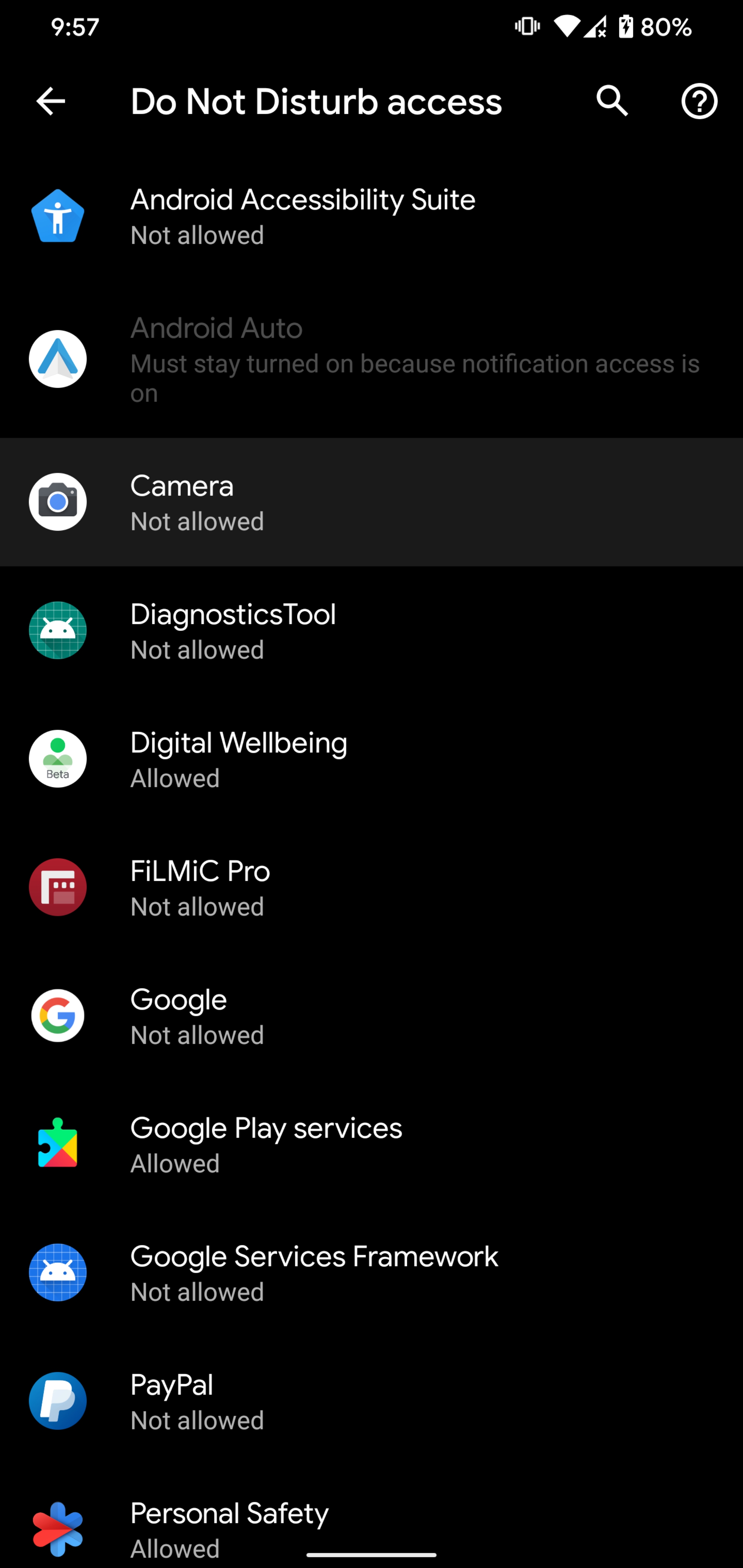Go back using the top arrow
Screen dimensions: 743x1568
coord(51,101)
